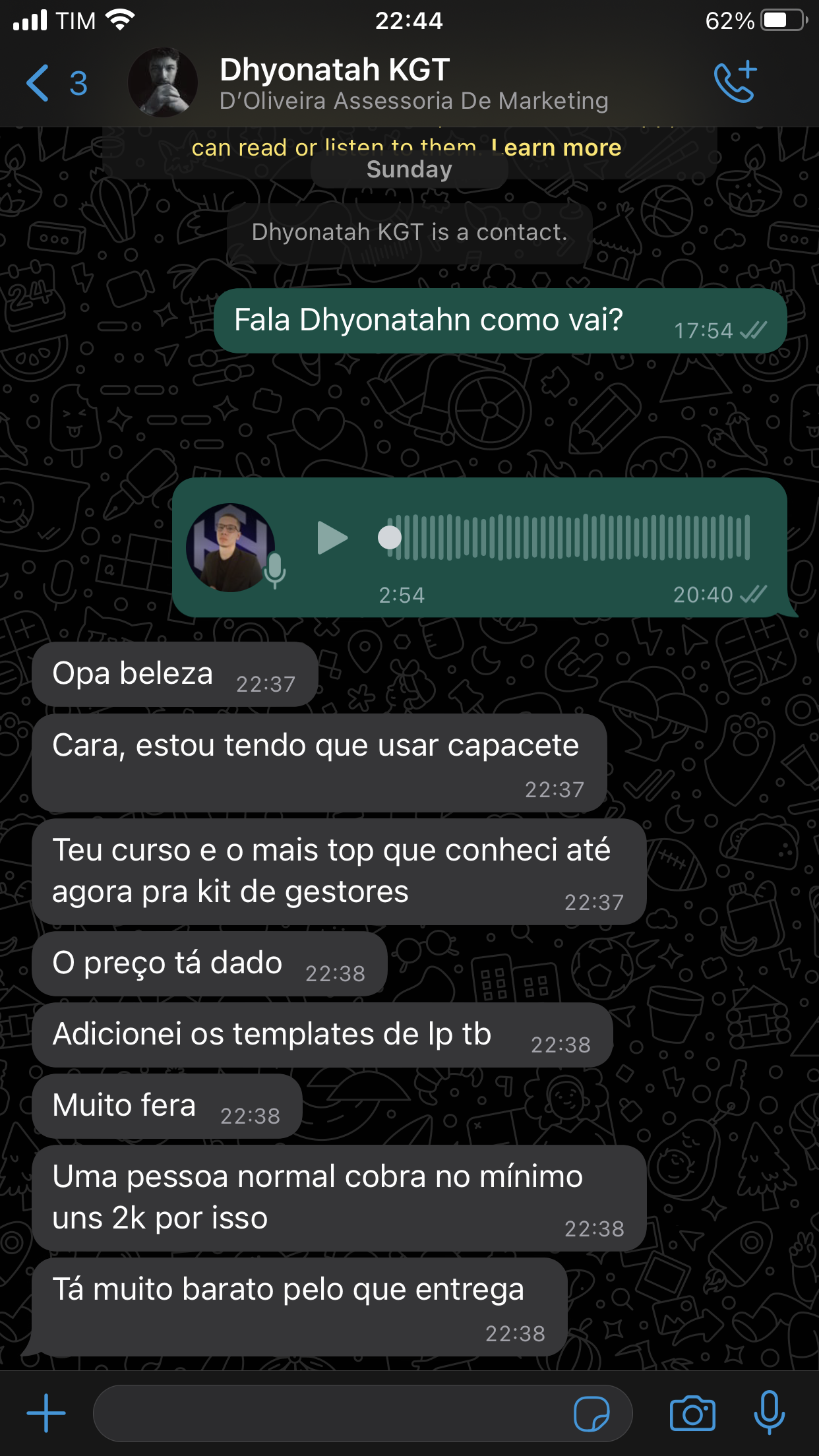The width and height of the screenshot is (819, 1456).
Task: Start a call with Dhyonatah KGT
Action: point(735,83)
